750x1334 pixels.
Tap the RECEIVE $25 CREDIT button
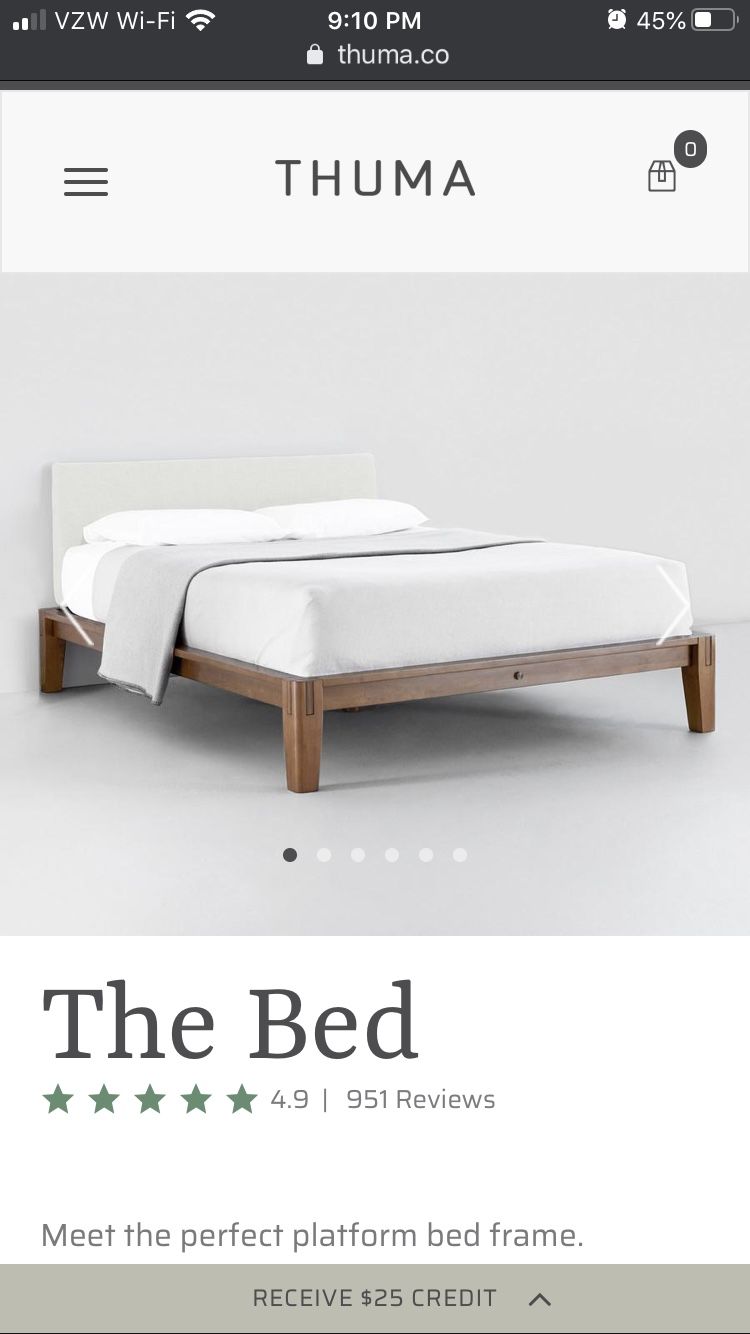click(375, 1298)
